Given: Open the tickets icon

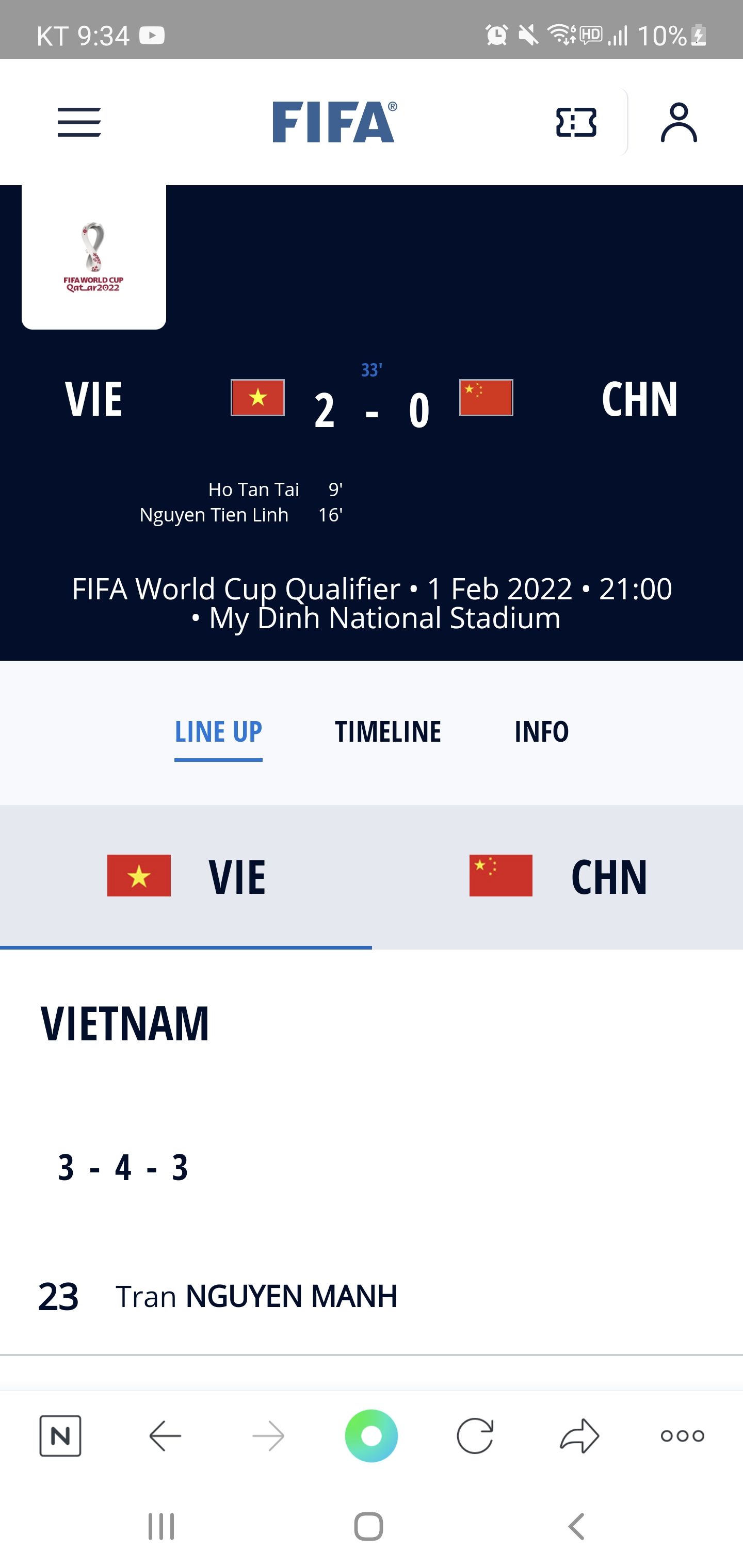Looking at the screenshot, I should (576, 122).
